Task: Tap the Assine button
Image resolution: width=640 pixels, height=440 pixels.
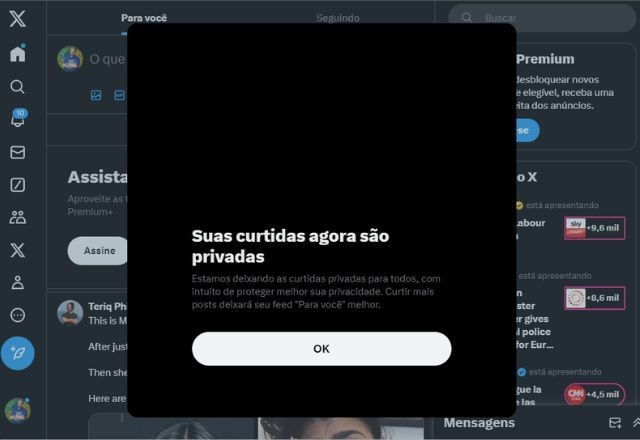Action: click(x=98, y=250)
